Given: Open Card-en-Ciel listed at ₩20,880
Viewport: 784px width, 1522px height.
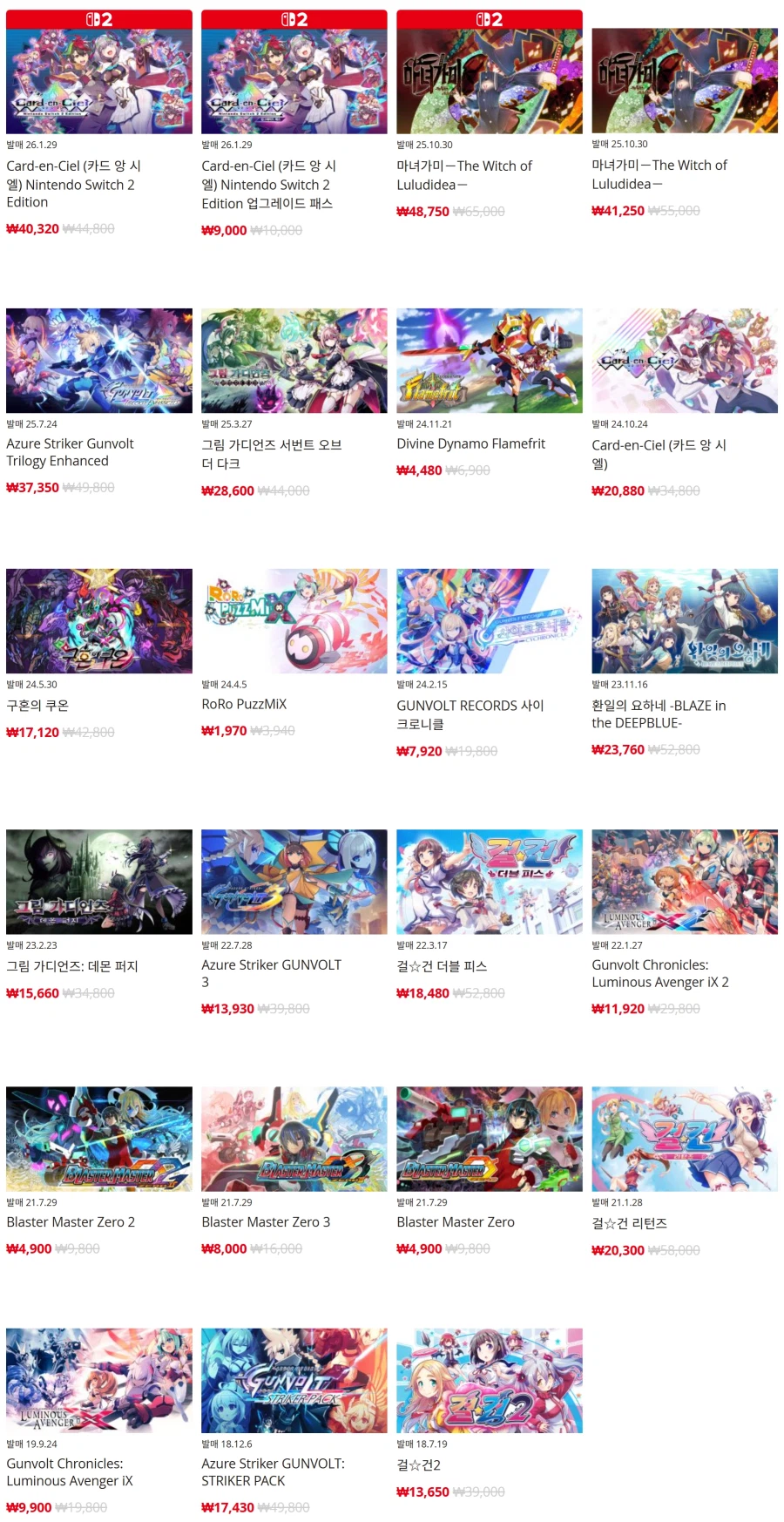Looking at the screenshot, I should [684, 360].
